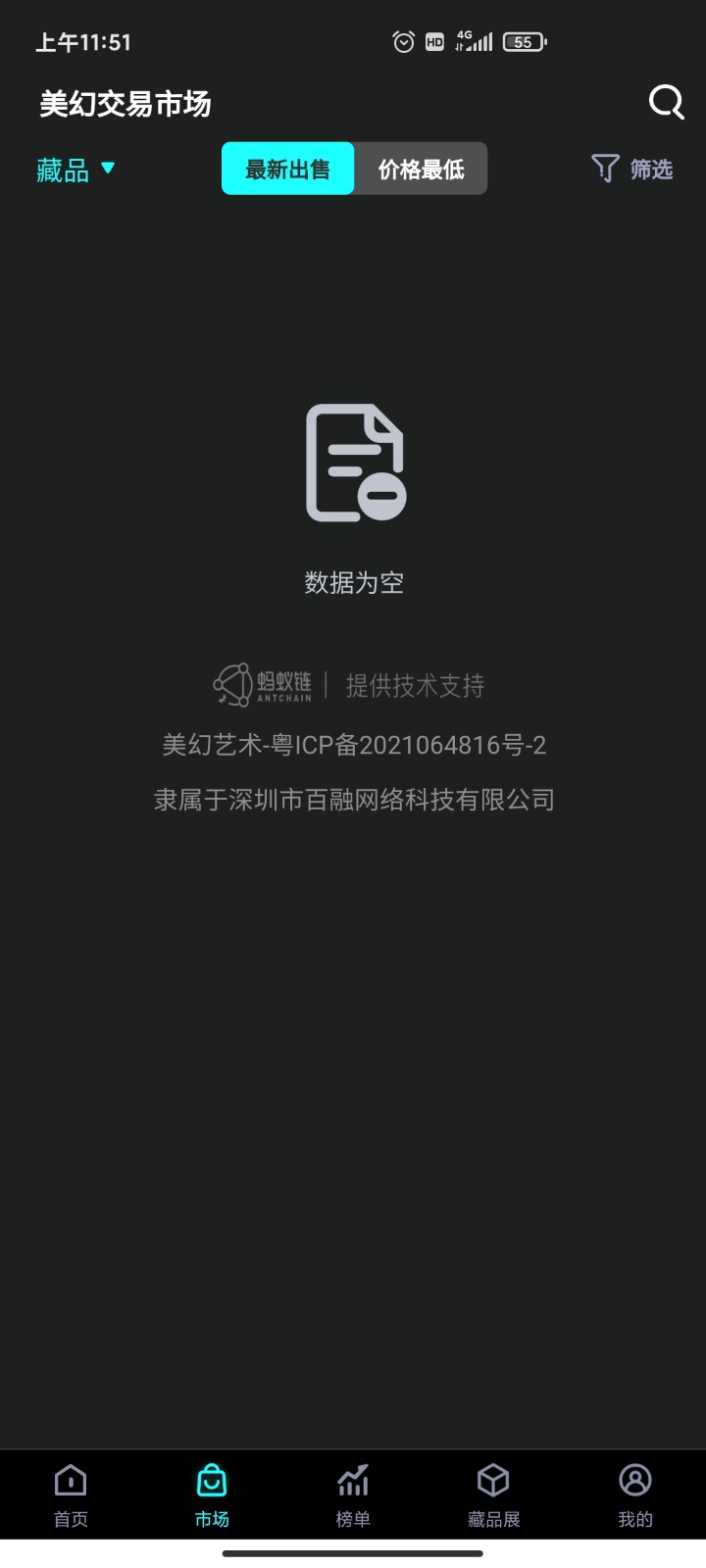The width and height of the screenshot is (706, 1568).
Task: Switch sorting to 价格最低
Action: click(x=421, y=170)
